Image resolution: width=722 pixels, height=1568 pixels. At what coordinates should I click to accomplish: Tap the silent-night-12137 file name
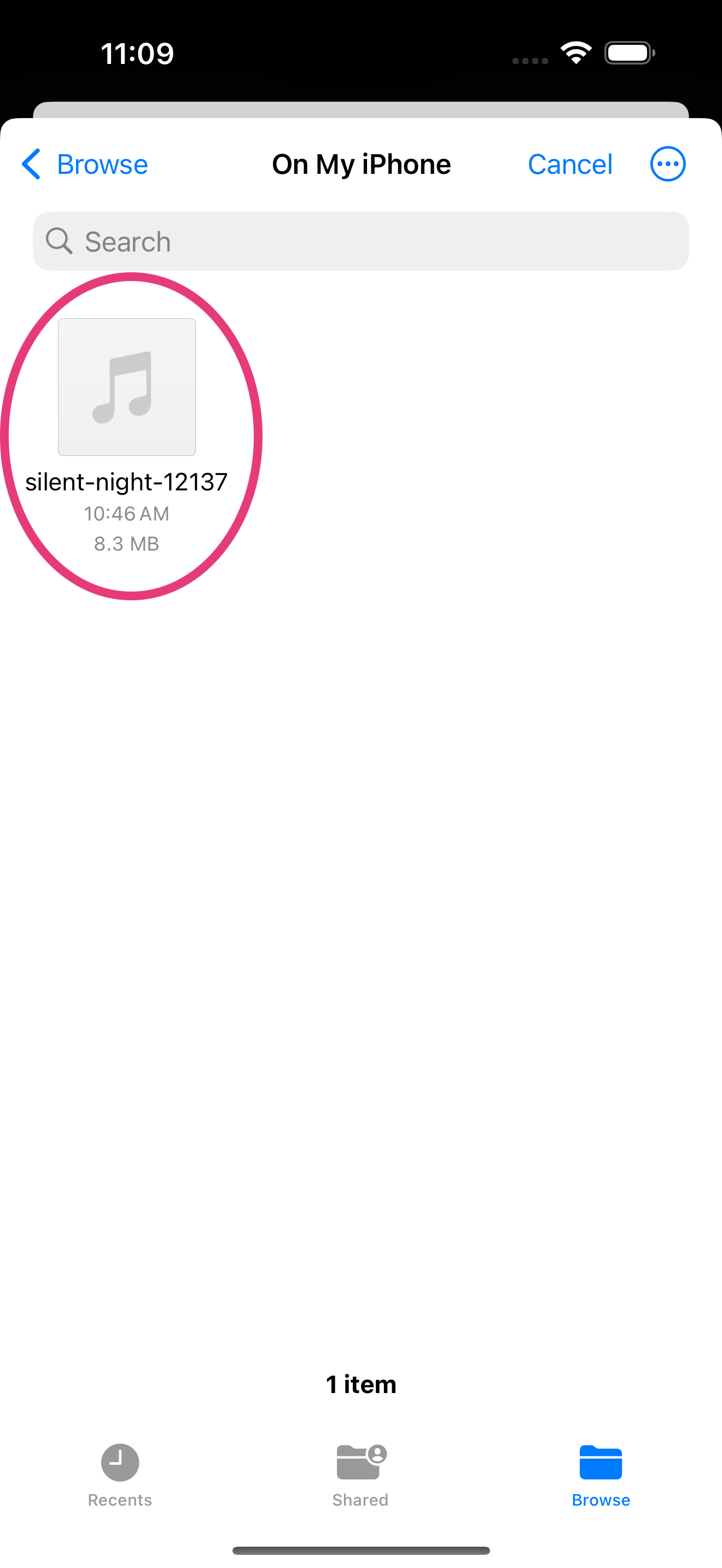point(126,481)
